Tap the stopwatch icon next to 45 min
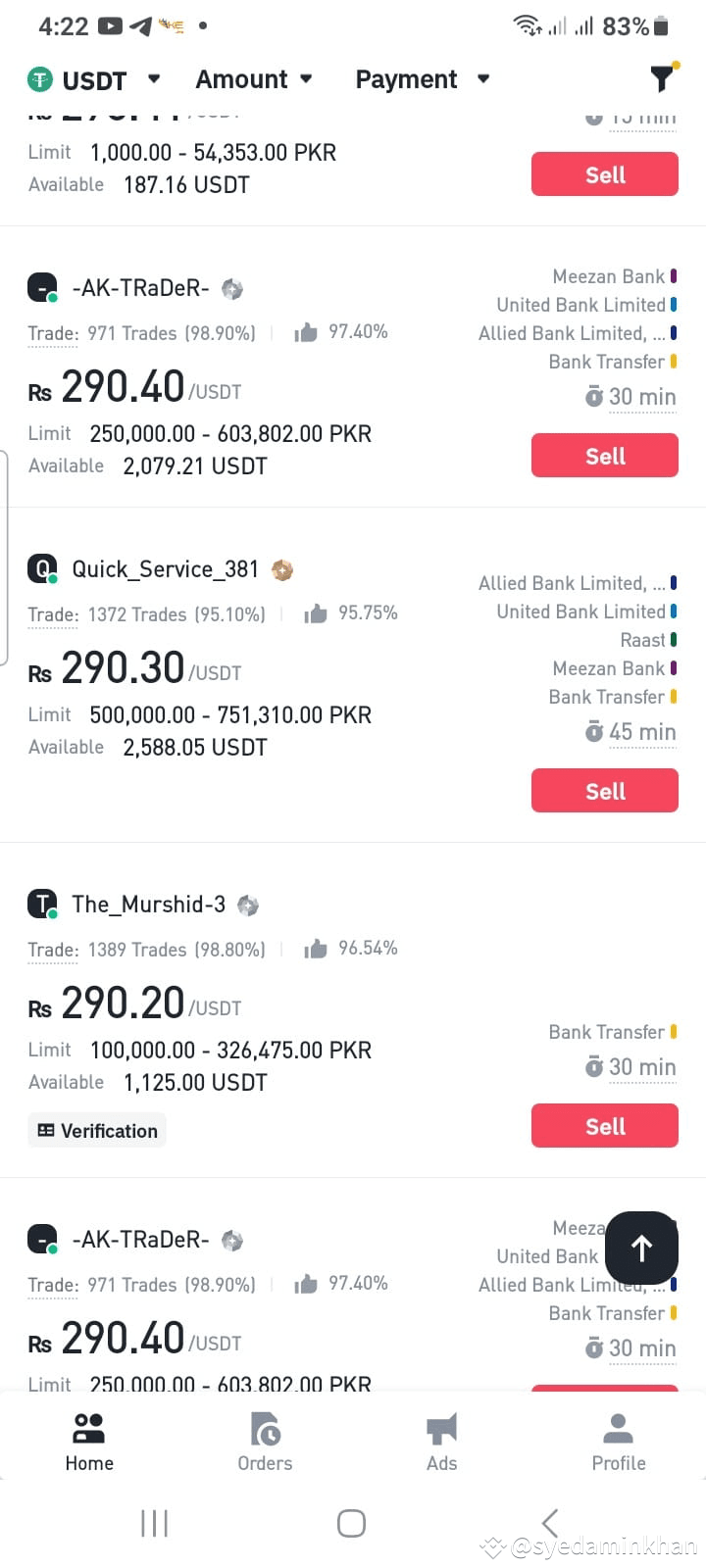 coord(595,731)
